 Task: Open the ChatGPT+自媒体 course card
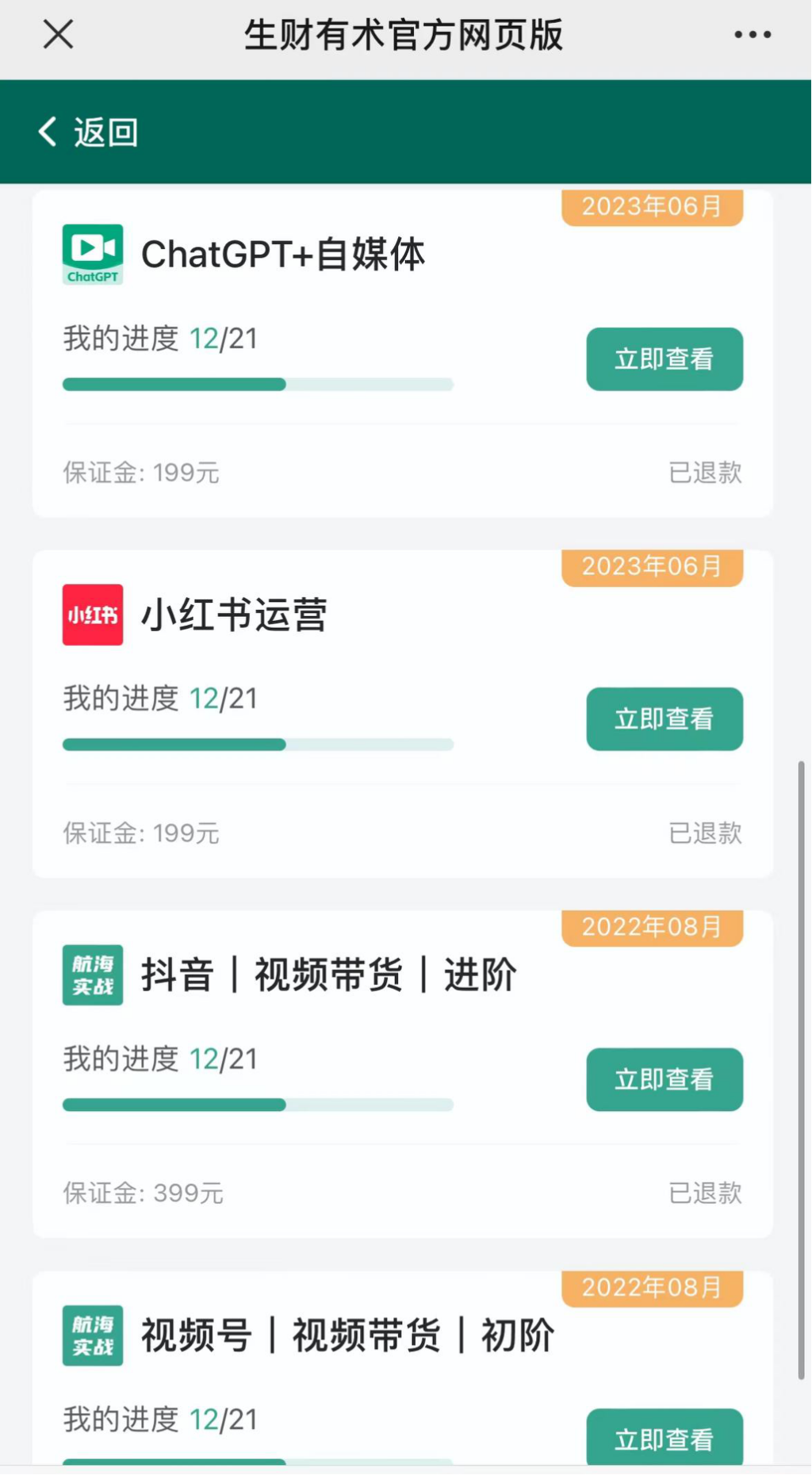[x=282, y=255]
